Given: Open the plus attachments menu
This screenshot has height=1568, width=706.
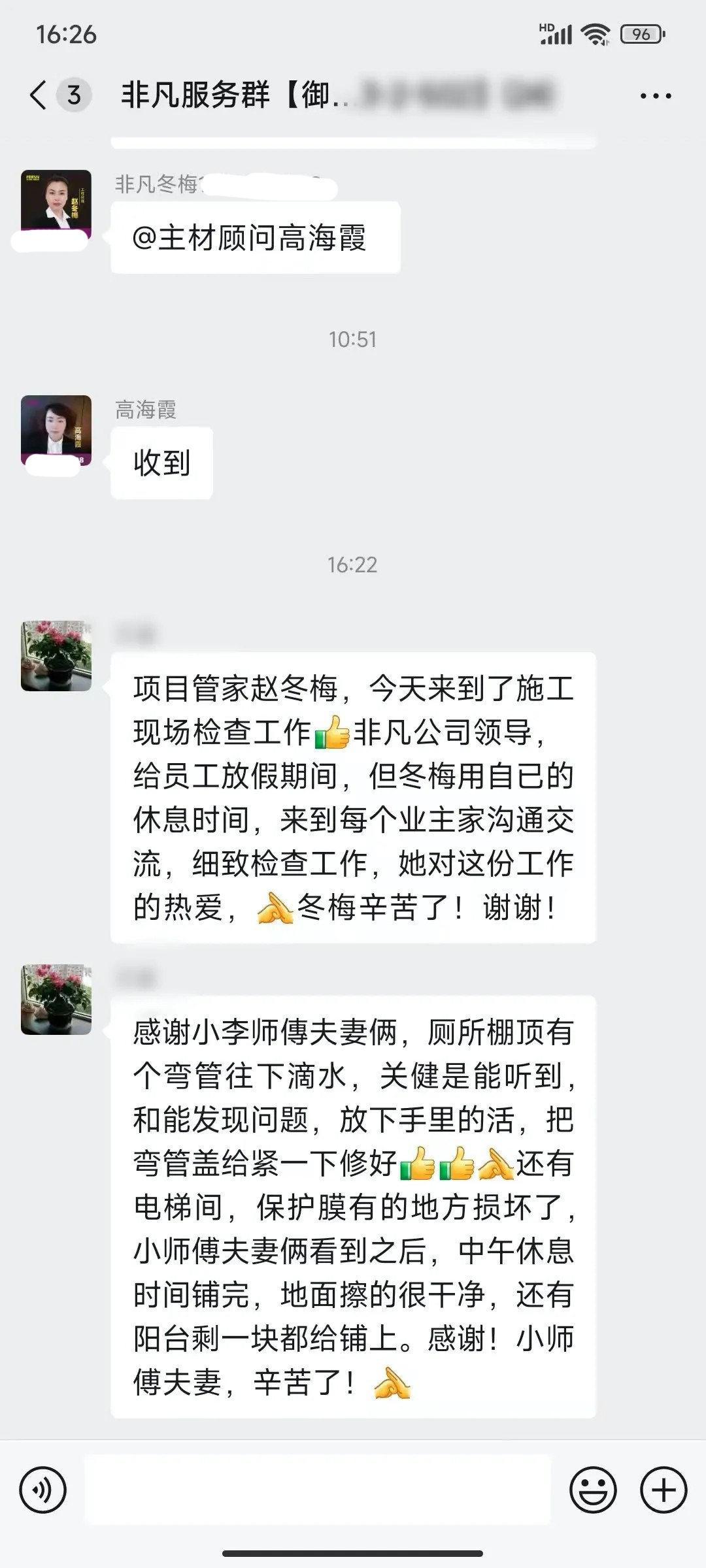Looking at the screenshot, I should [663, 1490].
